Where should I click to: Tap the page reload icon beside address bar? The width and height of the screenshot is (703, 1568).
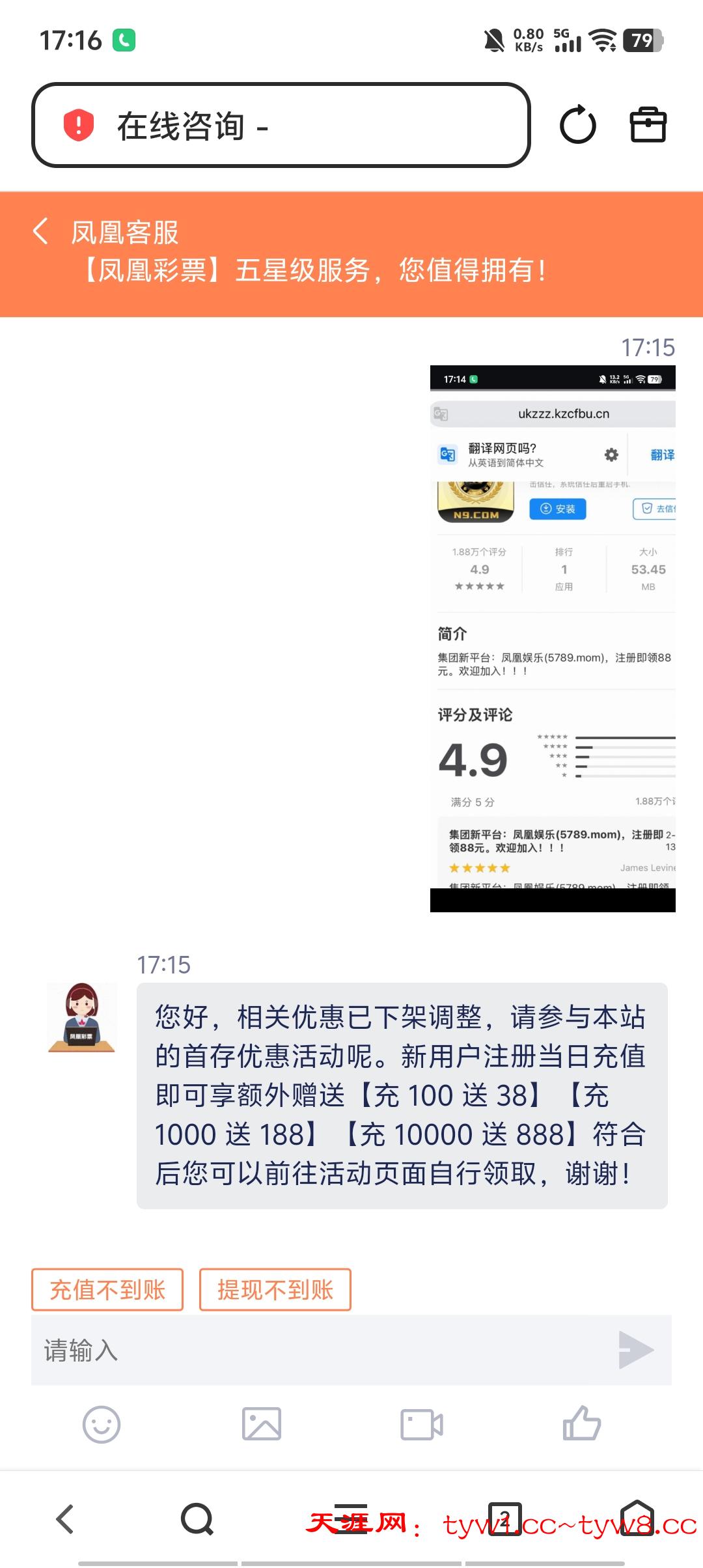[577, 124]
